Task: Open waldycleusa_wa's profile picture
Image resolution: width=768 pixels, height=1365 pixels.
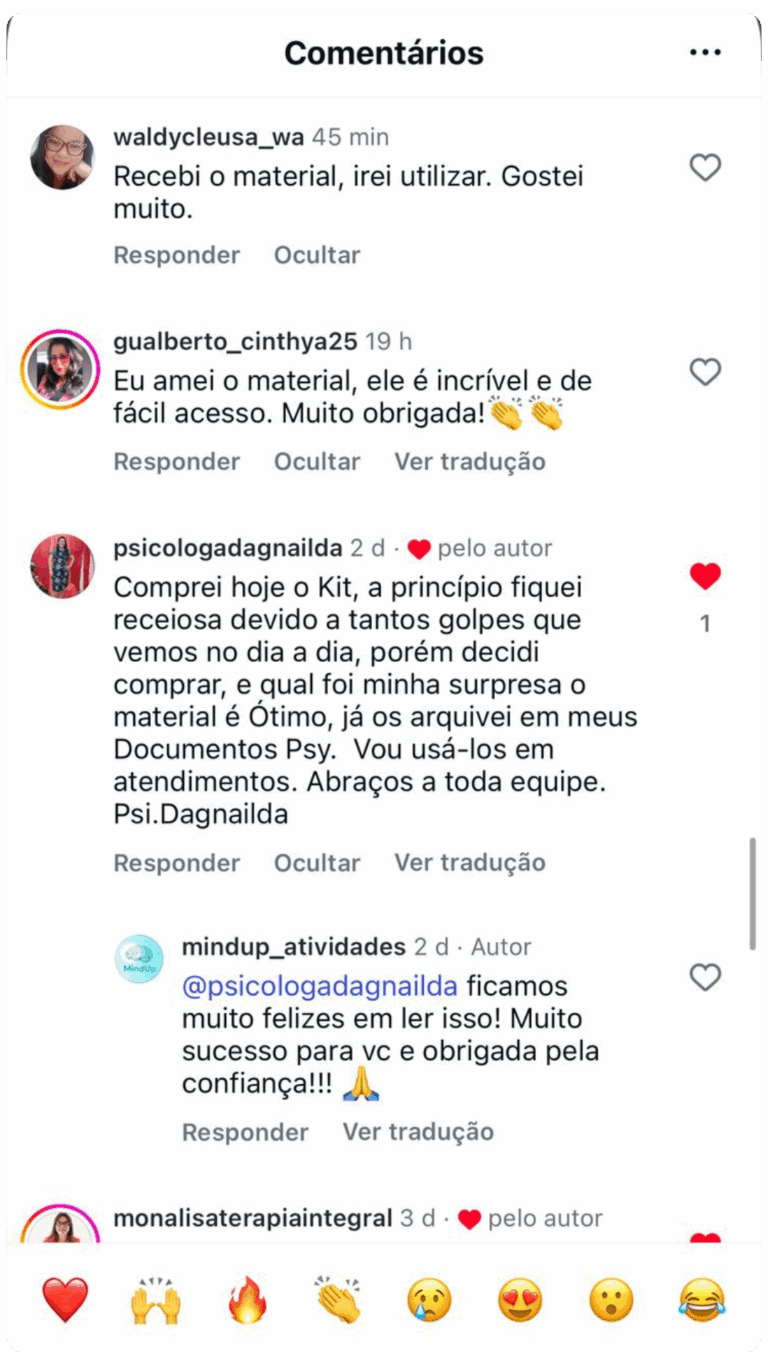Action: tap(62, 158)
